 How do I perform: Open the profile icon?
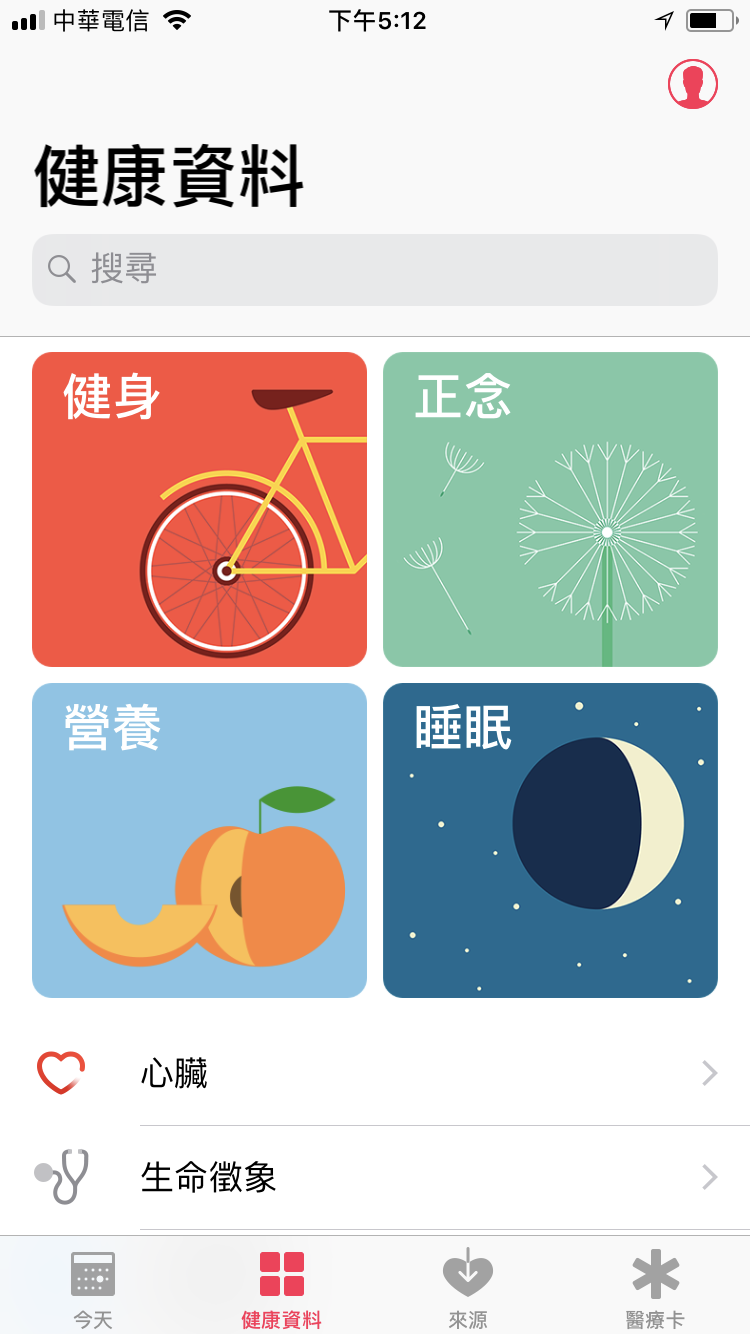693,84
